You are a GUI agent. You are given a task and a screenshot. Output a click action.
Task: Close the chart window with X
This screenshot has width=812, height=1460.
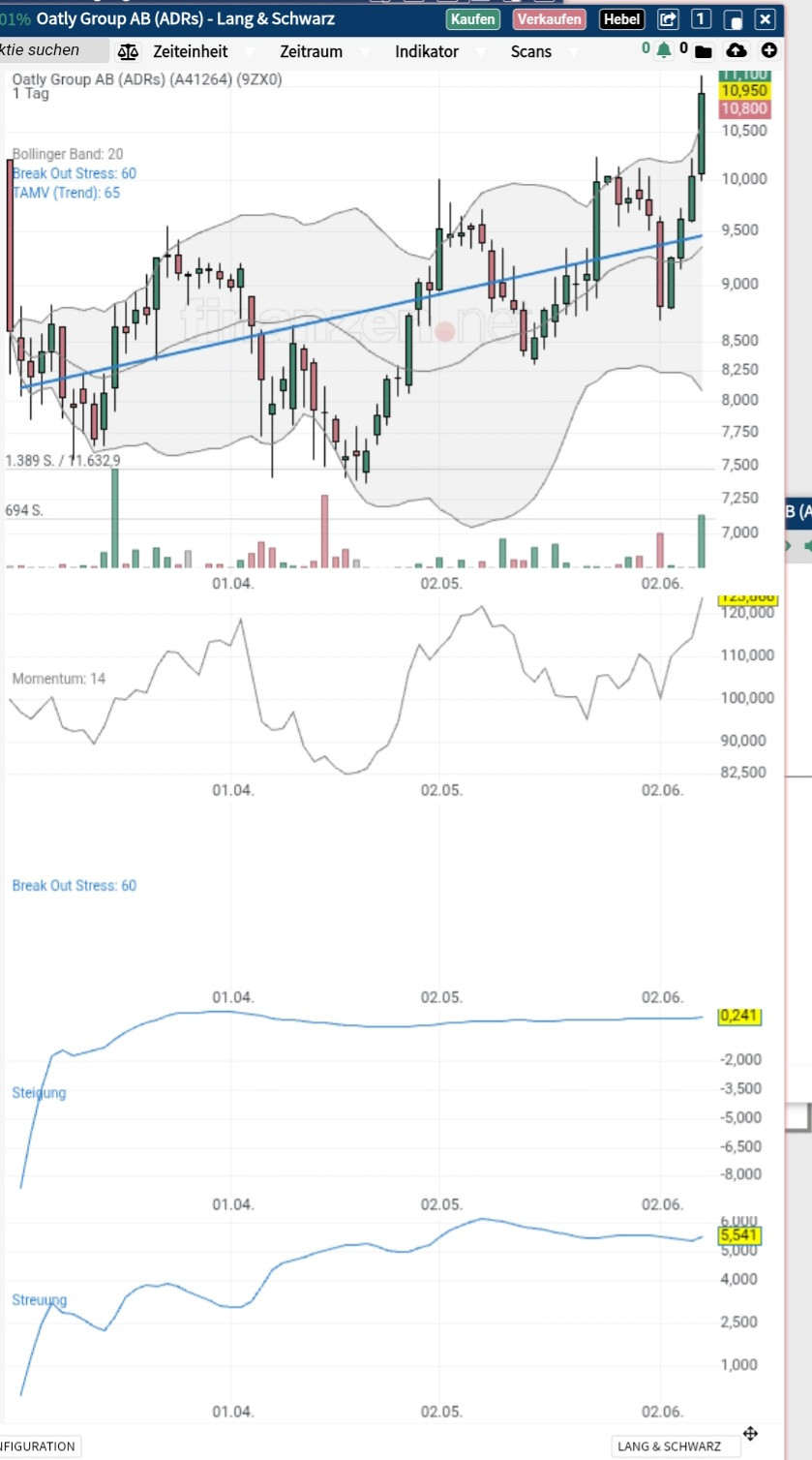click(x=766, y=19)
